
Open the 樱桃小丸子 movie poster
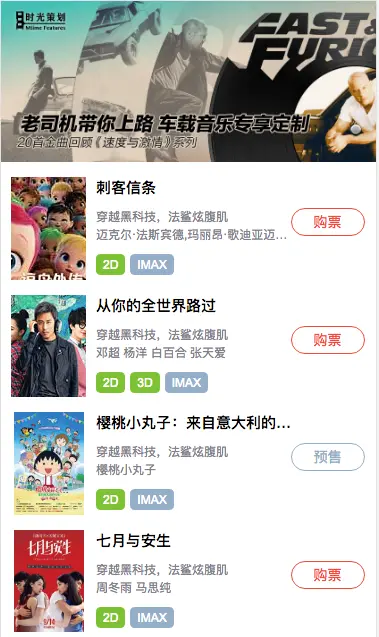tap(49, 464)
